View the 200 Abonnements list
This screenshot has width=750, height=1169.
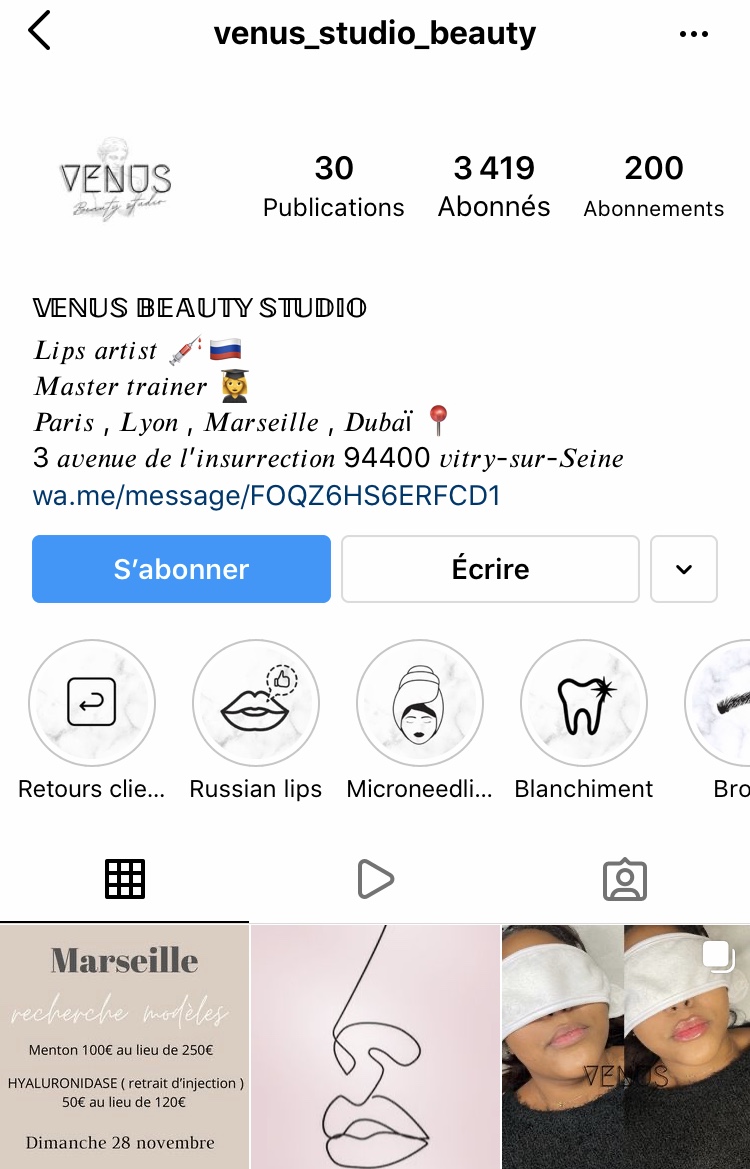[653, 186]
